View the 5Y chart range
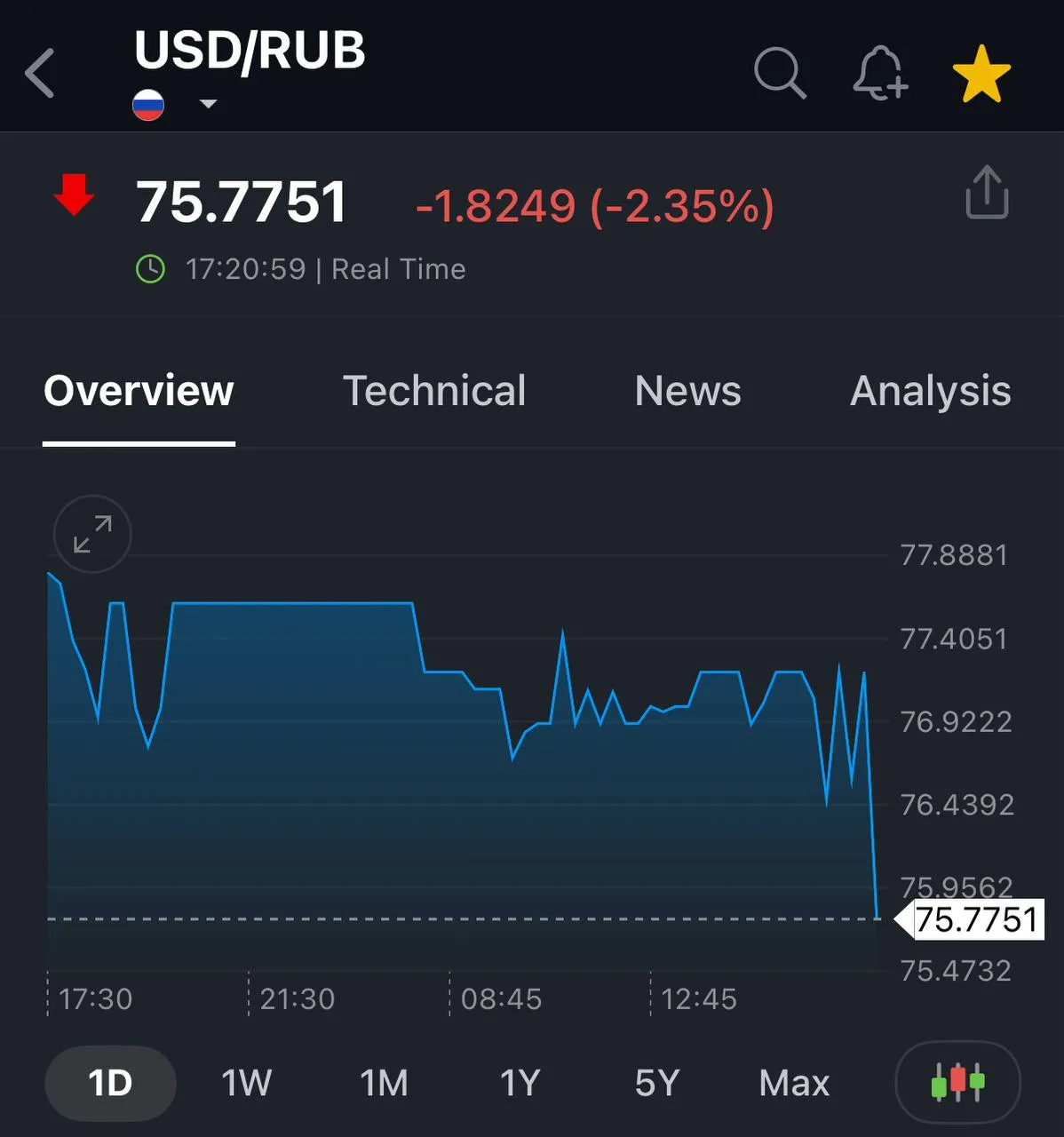 (657, 1083)
